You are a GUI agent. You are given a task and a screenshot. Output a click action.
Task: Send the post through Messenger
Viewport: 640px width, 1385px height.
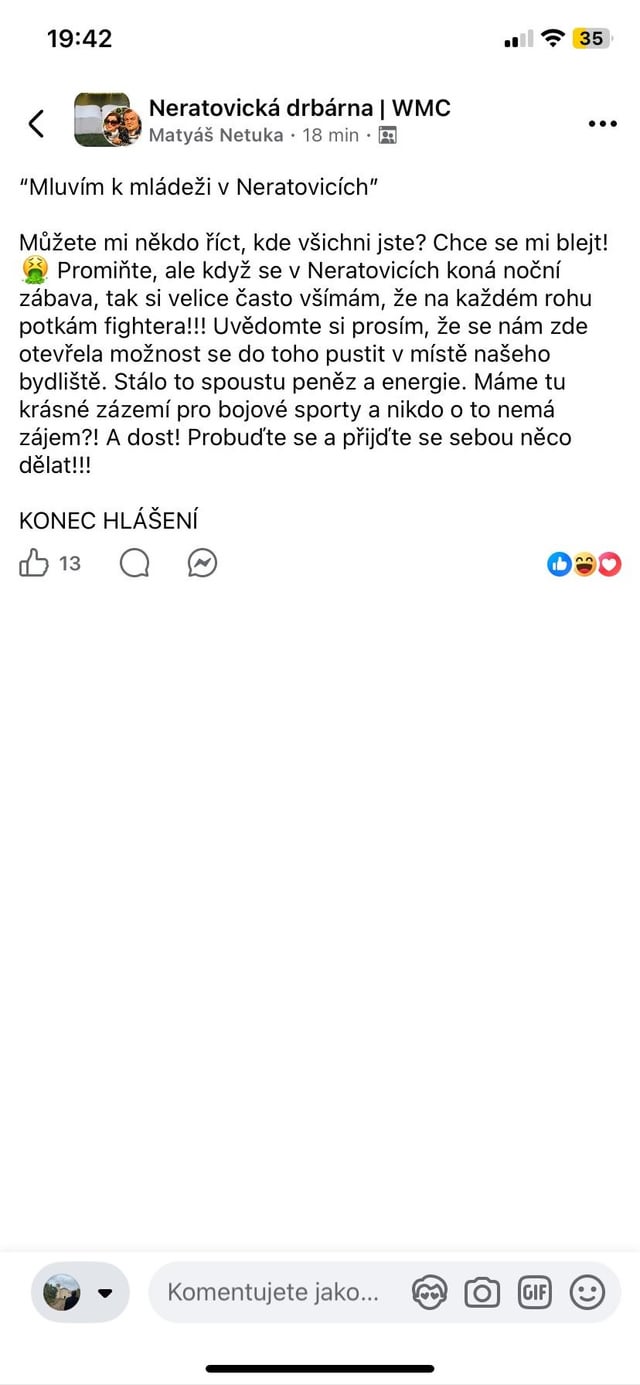point(202,564)
